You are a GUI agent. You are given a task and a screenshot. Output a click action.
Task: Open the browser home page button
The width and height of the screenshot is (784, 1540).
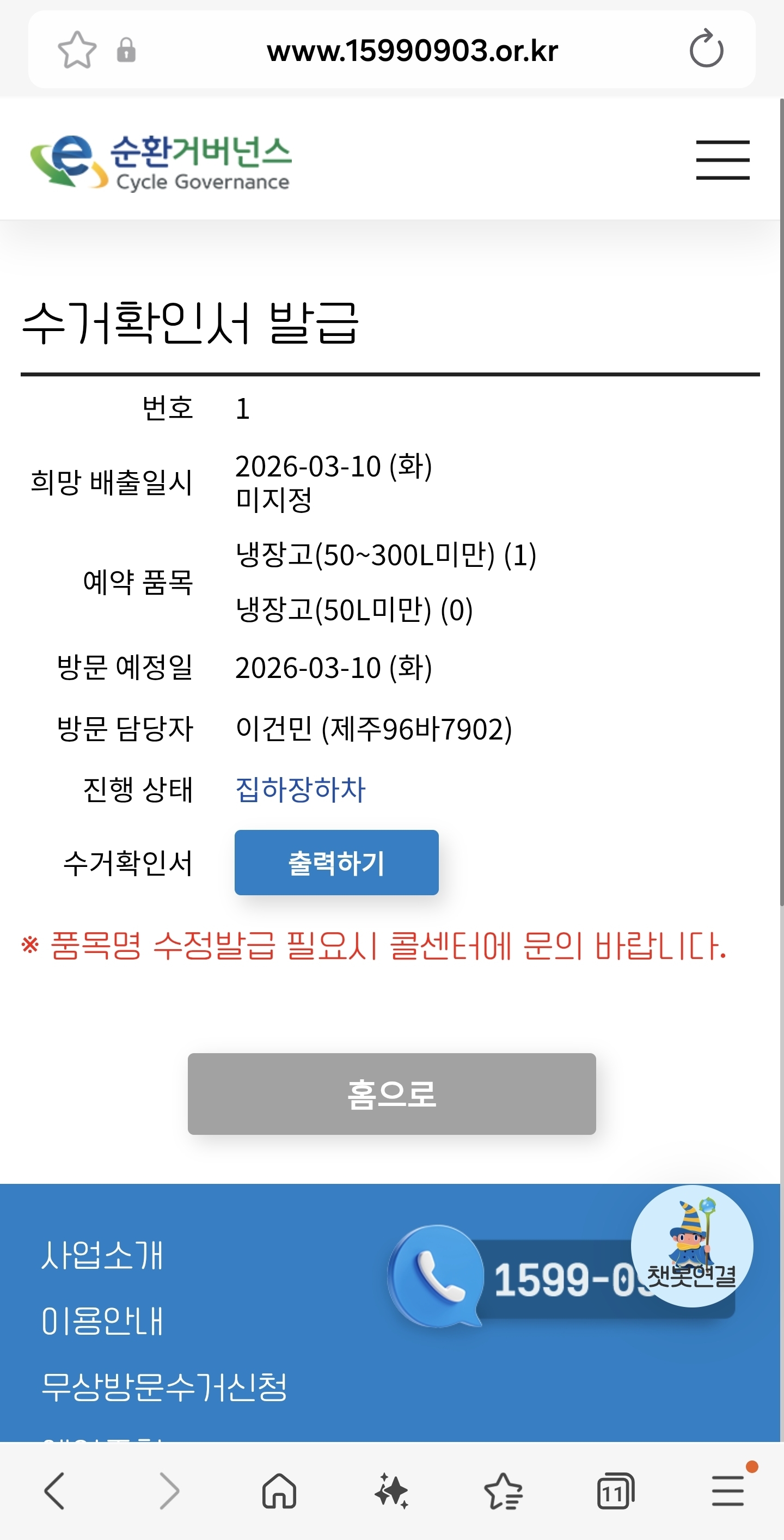279,1491
